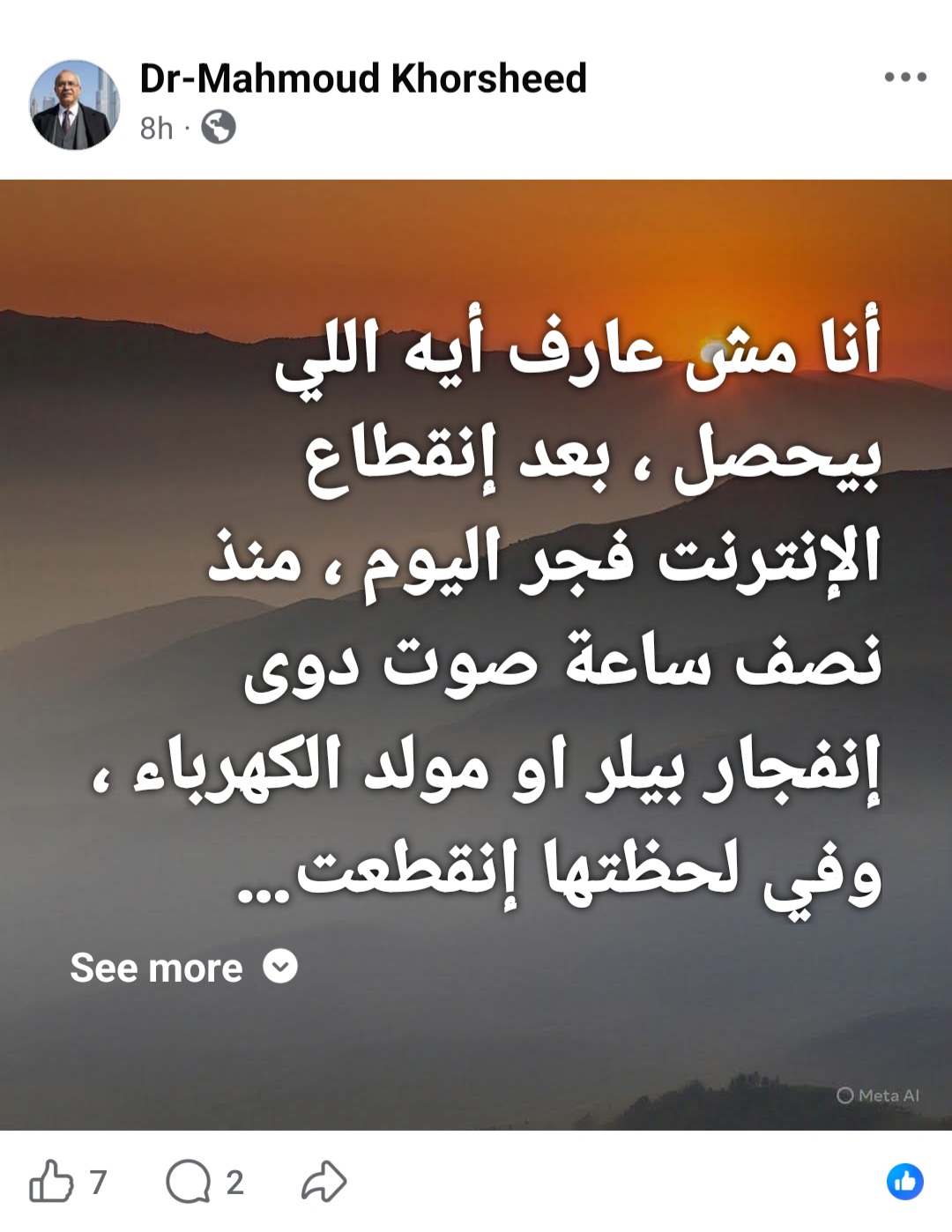Expand the post with See more
This screenshot has height=1232, width=952.
click(x=182, y=968)
